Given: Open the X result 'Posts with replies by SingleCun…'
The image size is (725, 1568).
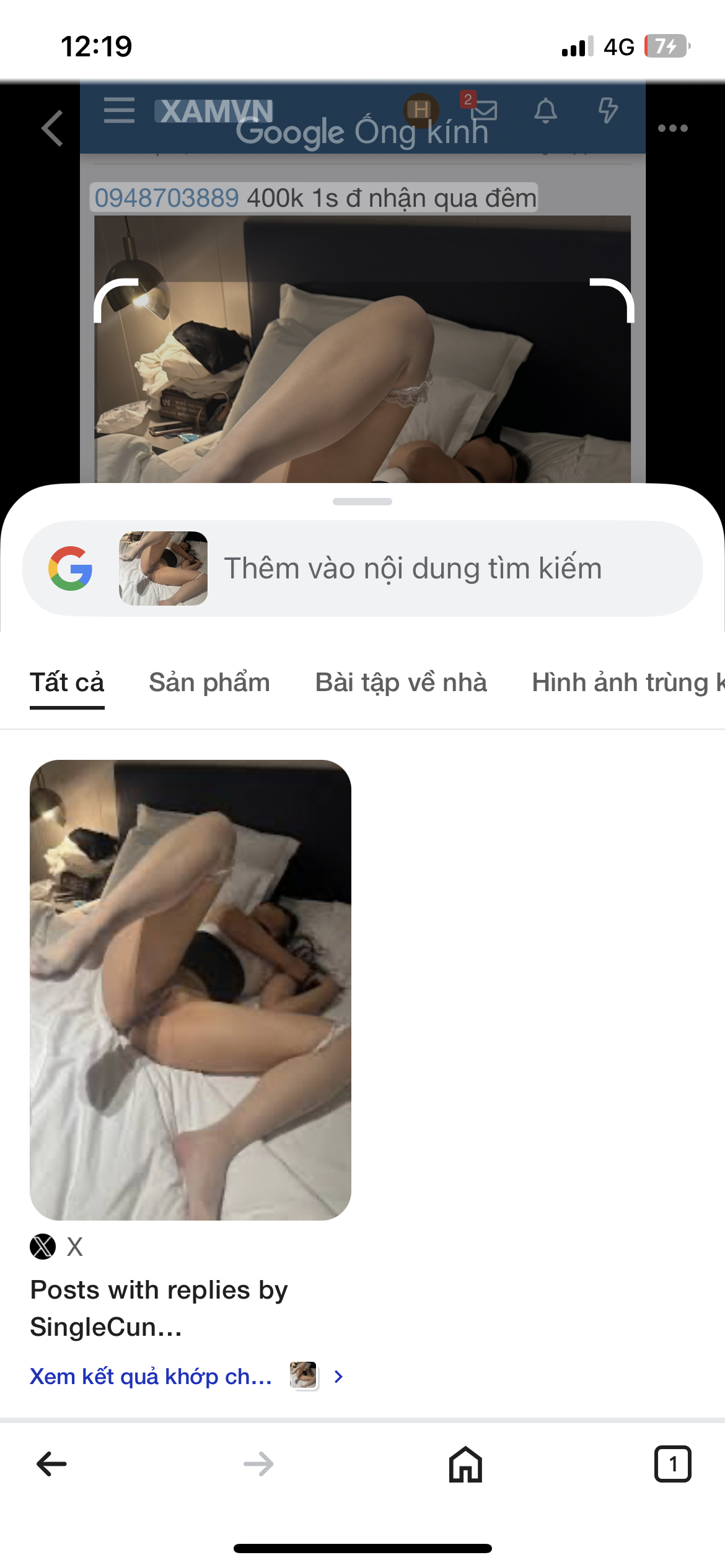Looking at the screenshot, I should (159, 1308).
